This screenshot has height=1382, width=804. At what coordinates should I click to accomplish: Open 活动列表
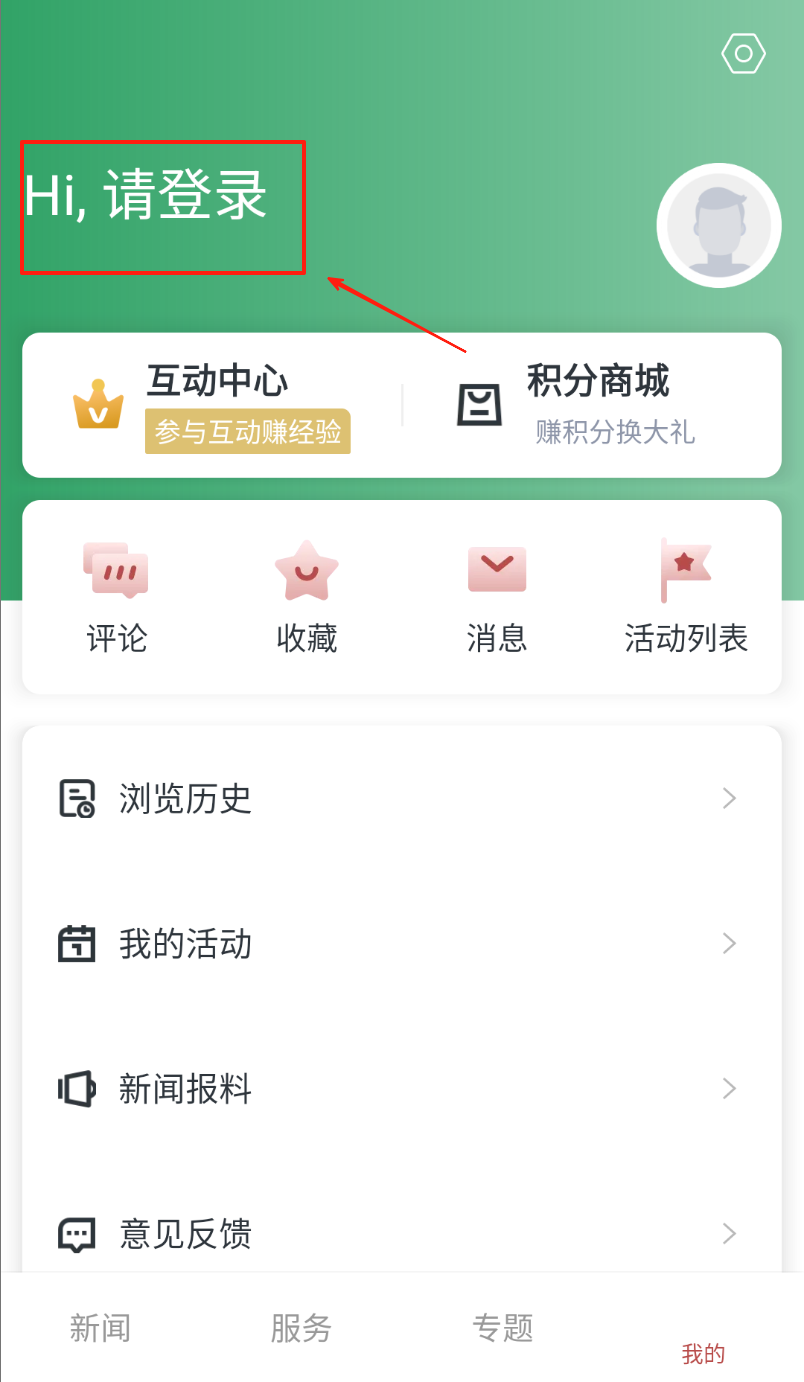[686, 596]
